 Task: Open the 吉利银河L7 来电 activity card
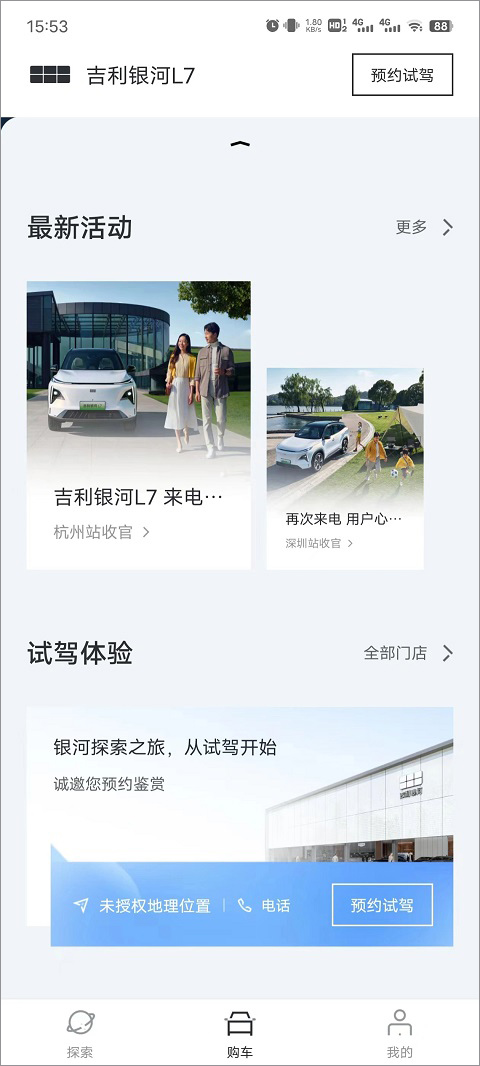click(139, 425)
